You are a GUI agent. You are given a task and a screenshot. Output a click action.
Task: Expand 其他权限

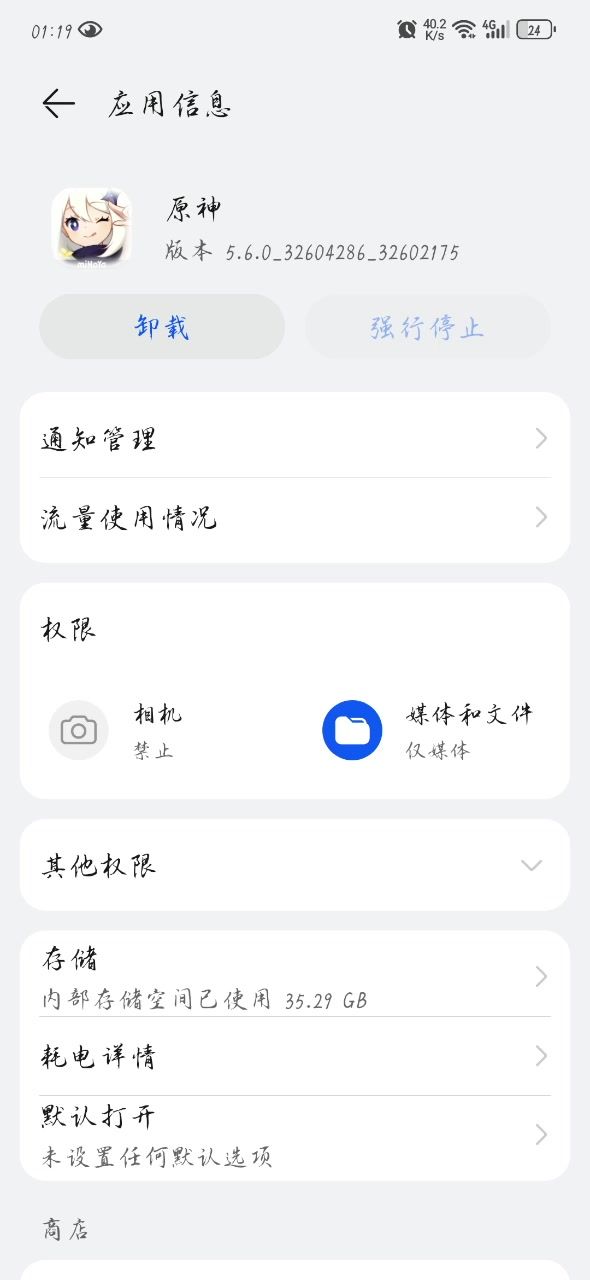tap(295, 865)
